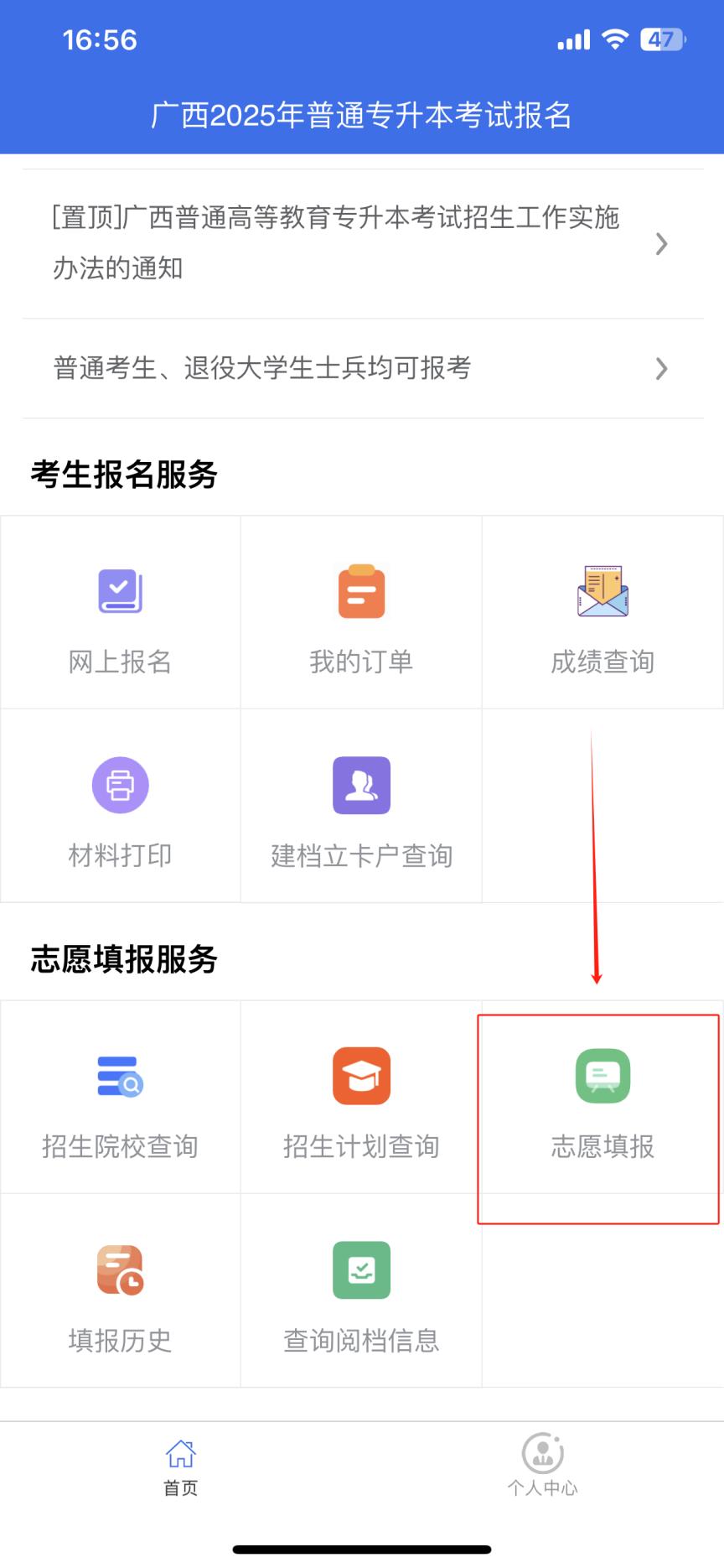Image resolution: width=724 pixels, height=1568 pixels.
Task: View 填报历史
Action: click(x=121, y=1291)
